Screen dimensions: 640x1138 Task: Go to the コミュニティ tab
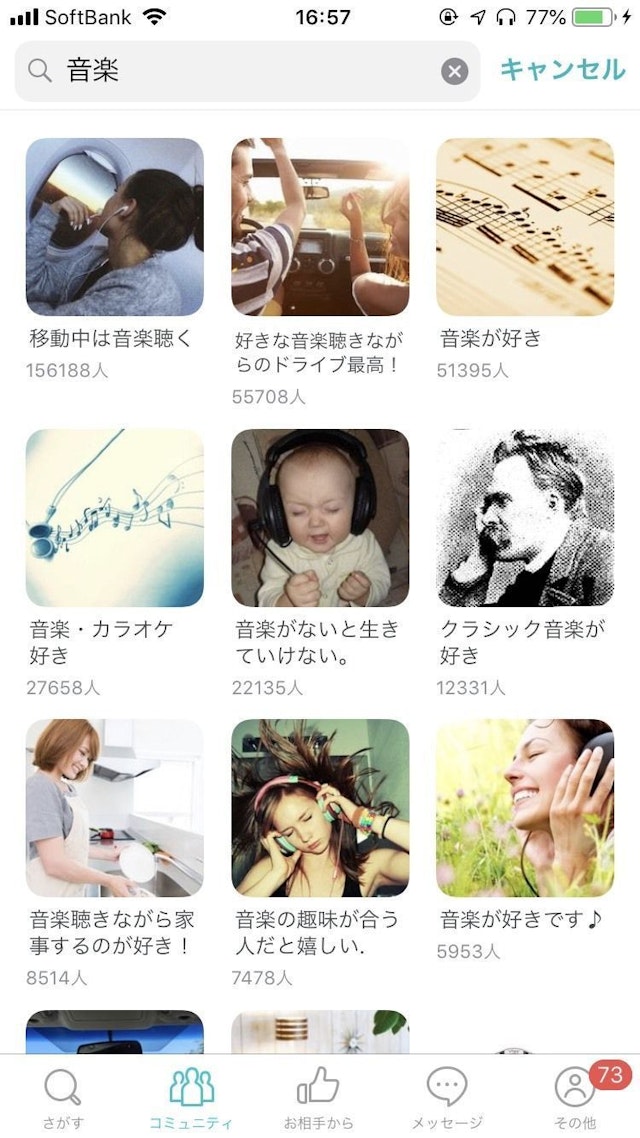click(191, 1098)
